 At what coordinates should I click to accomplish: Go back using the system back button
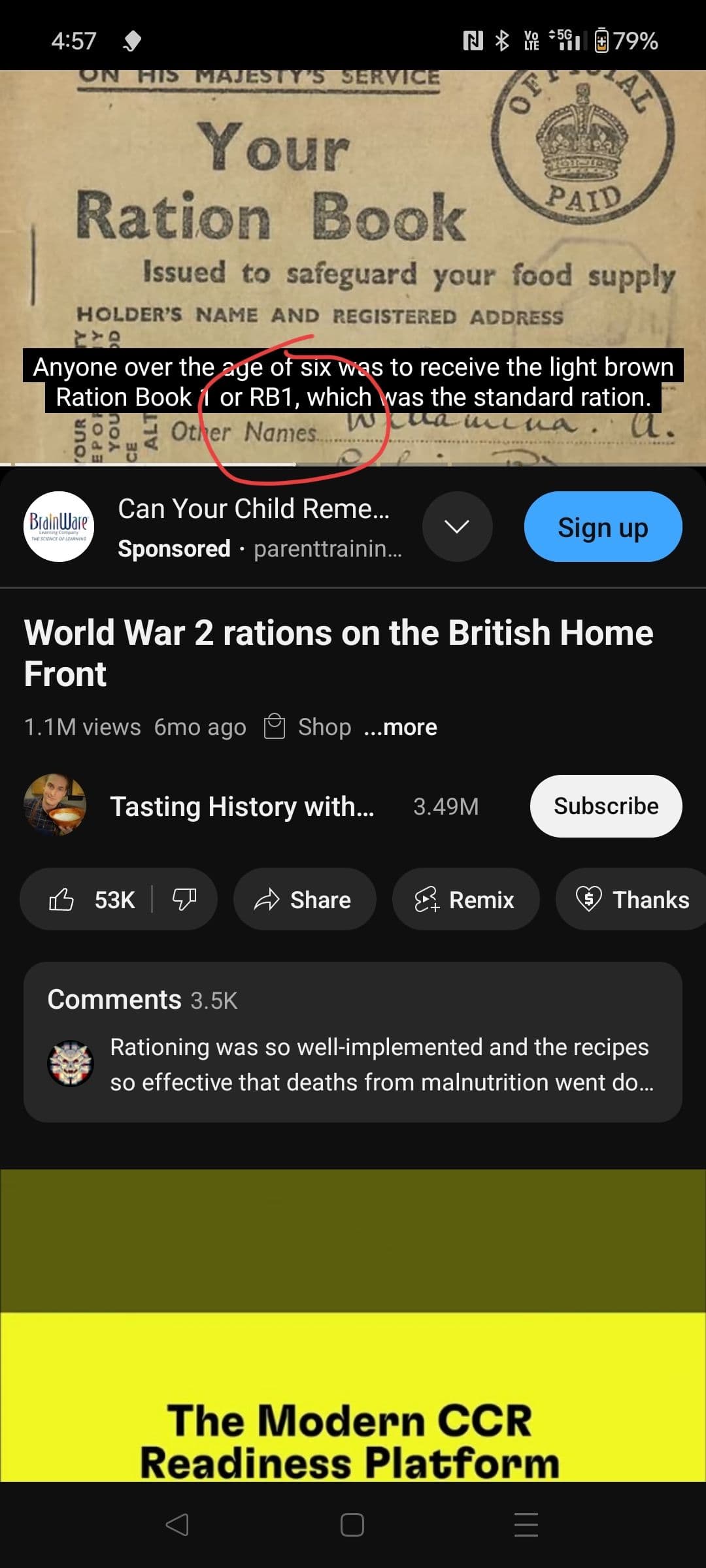pyautogui.click(x=177, y=1525)
